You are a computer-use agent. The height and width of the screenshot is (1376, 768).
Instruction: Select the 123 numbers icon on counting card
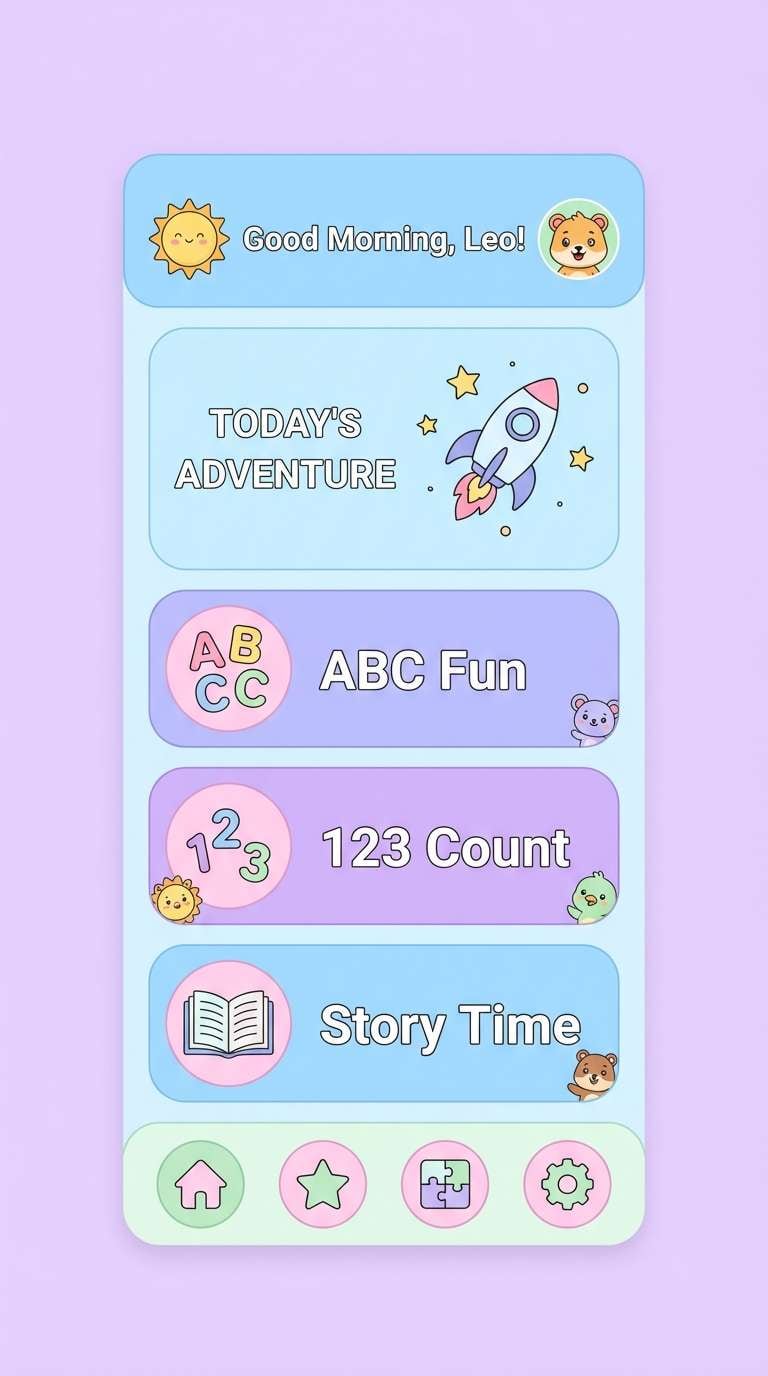pos(227,845)
